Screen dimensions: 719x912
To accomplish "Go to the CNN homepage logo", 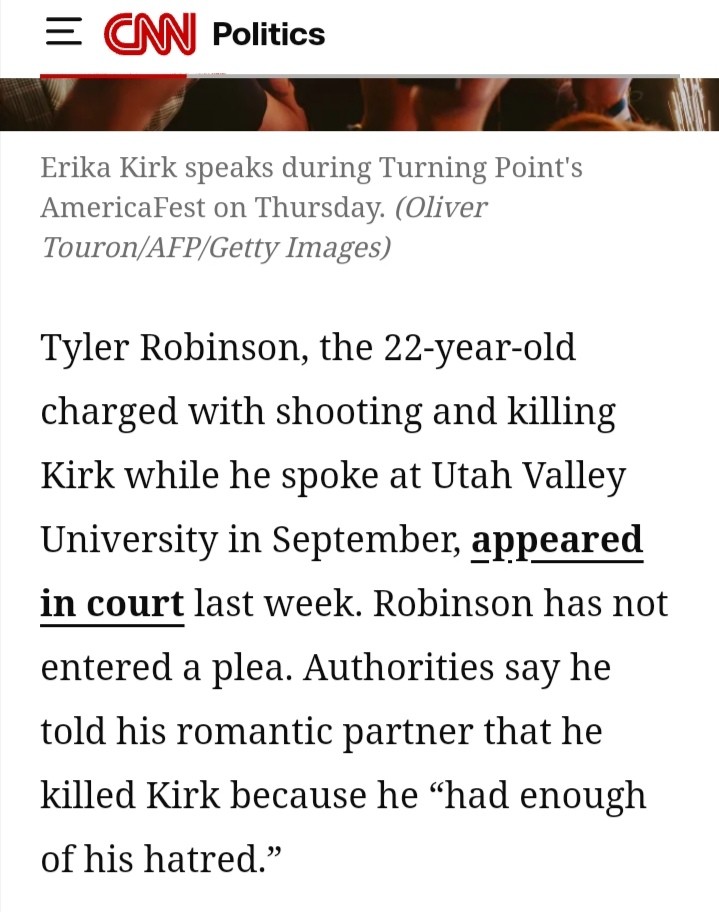I will point(150,34).
